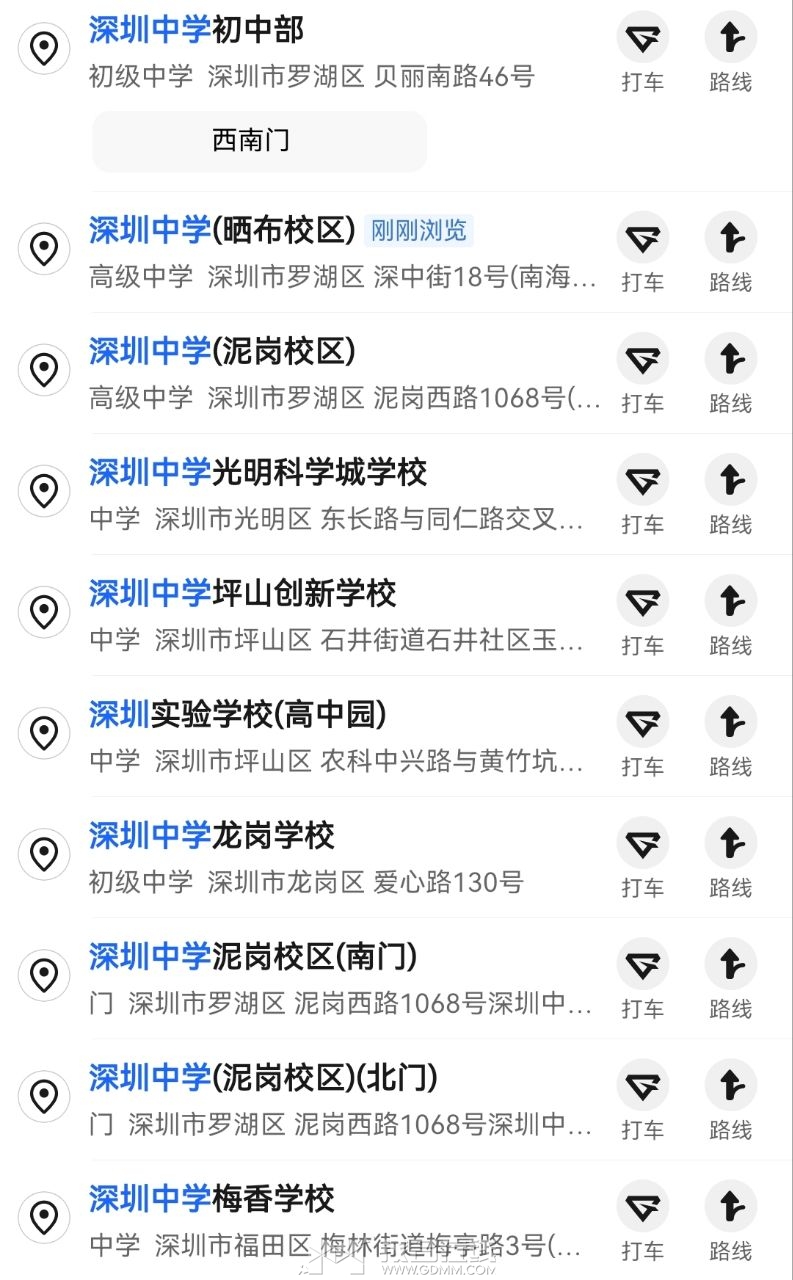793x1280 pixels.
Task: Get route to 深圳中学光明科学城学校
Action: [730, 494]
